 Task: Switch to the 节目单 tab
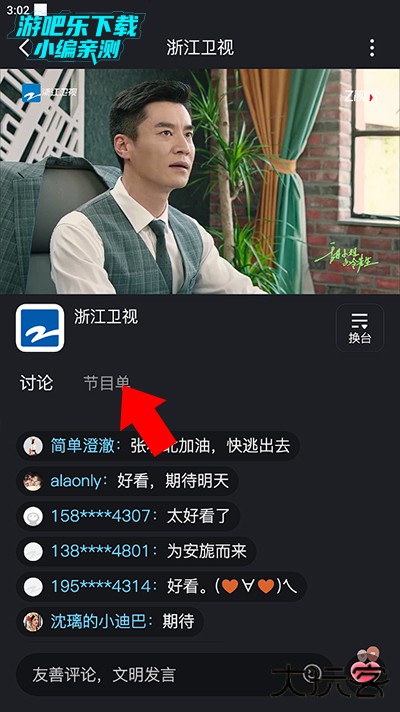click(107, 384)
